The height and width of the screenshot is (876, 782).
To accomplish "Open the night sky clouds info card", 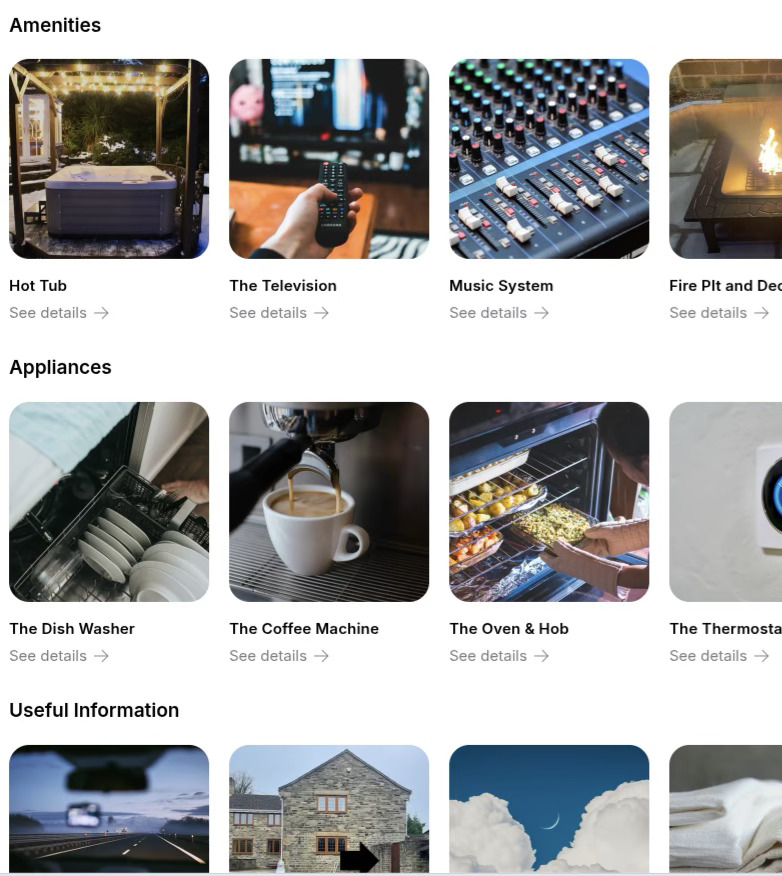I will click(x=549, y=808).
